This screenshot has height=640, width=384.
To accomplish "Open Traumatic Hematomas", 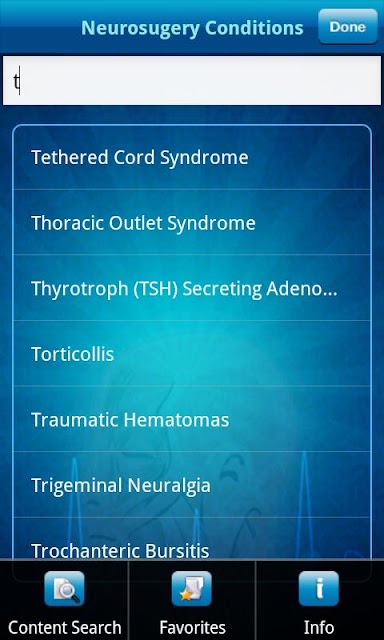I will 192,419.
